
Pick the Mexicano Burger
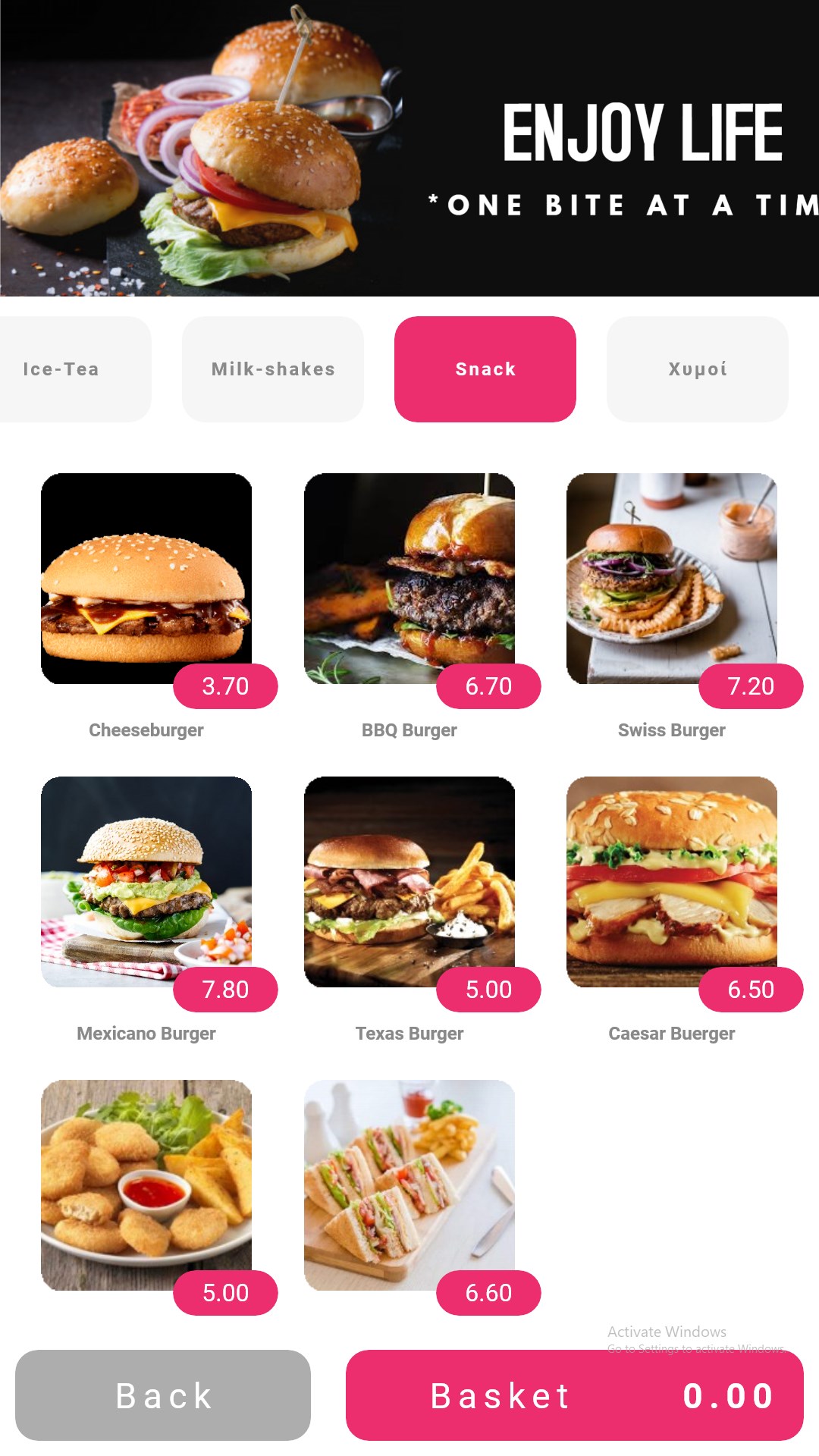pyautogui.click(x=146, y=882)
